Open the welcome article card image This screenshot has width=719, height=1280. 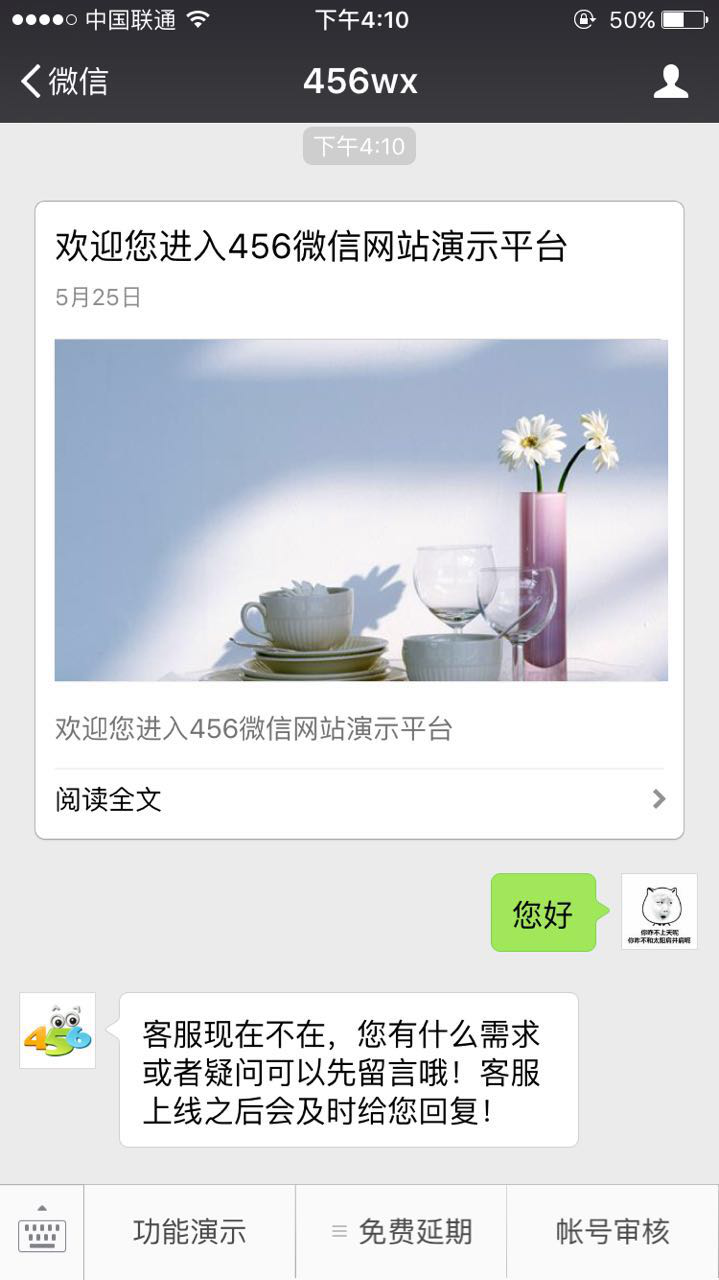pyautogui.click(x=361, y=510)
